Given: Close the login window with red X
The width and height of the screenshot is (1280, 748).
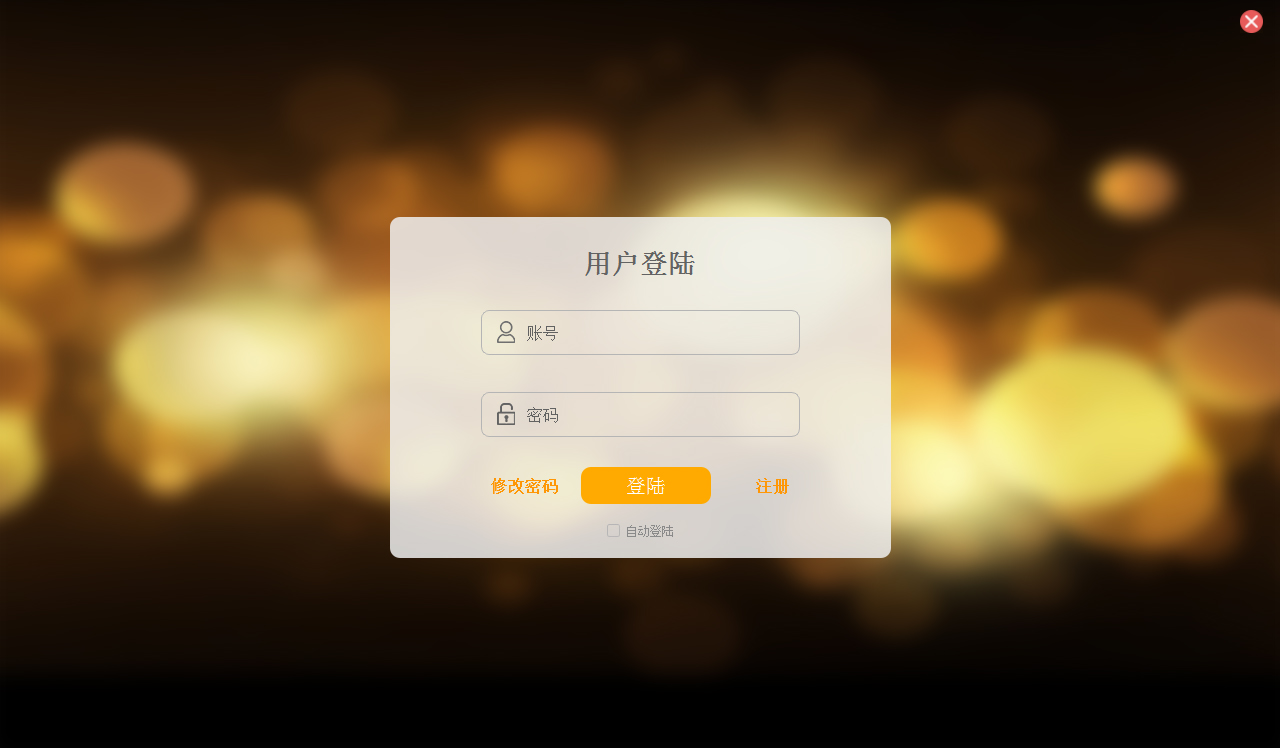Looking at the screenshot, I should click(1251, 22).
